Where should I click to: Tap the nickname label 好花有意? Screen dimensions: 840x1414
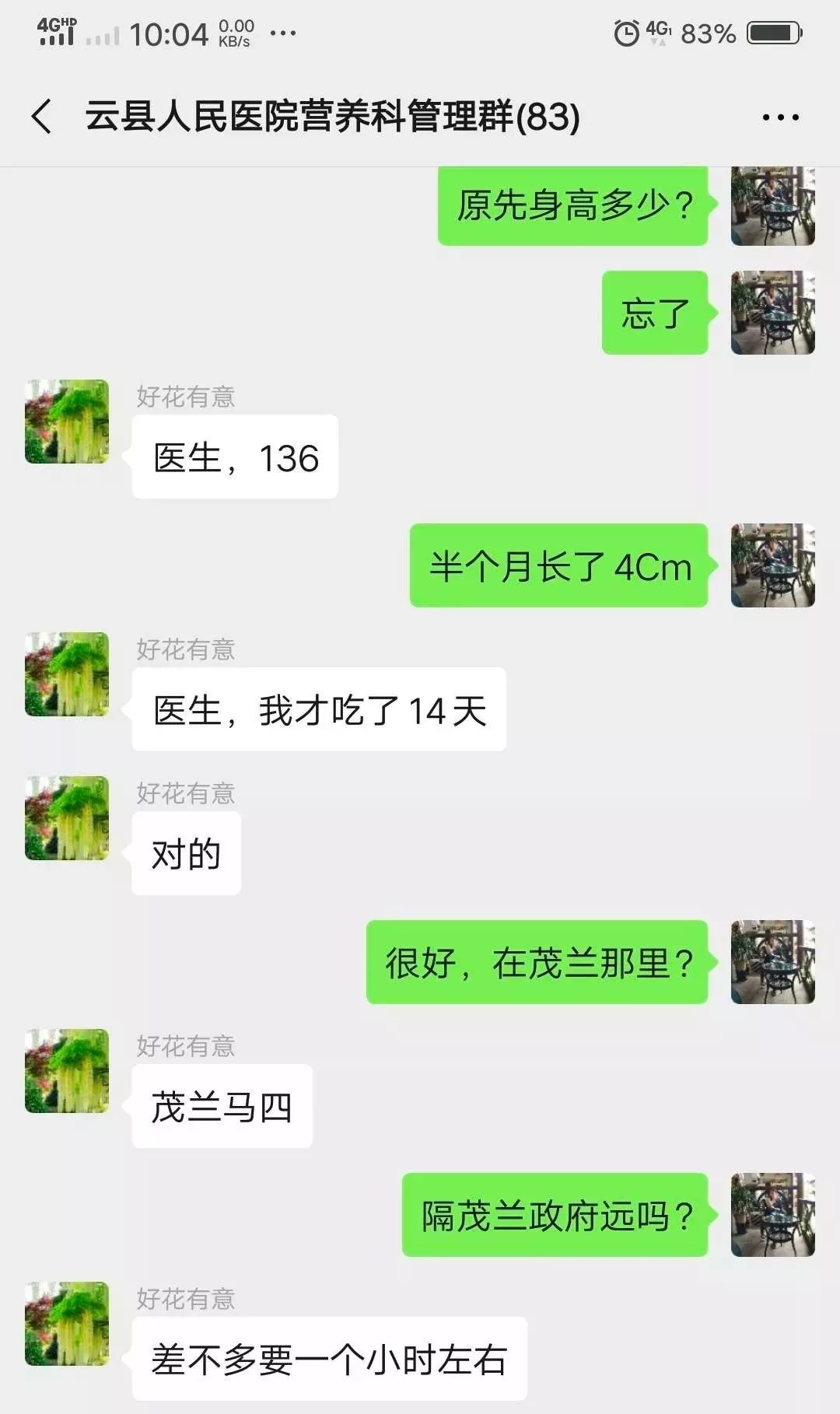(185, 397)
